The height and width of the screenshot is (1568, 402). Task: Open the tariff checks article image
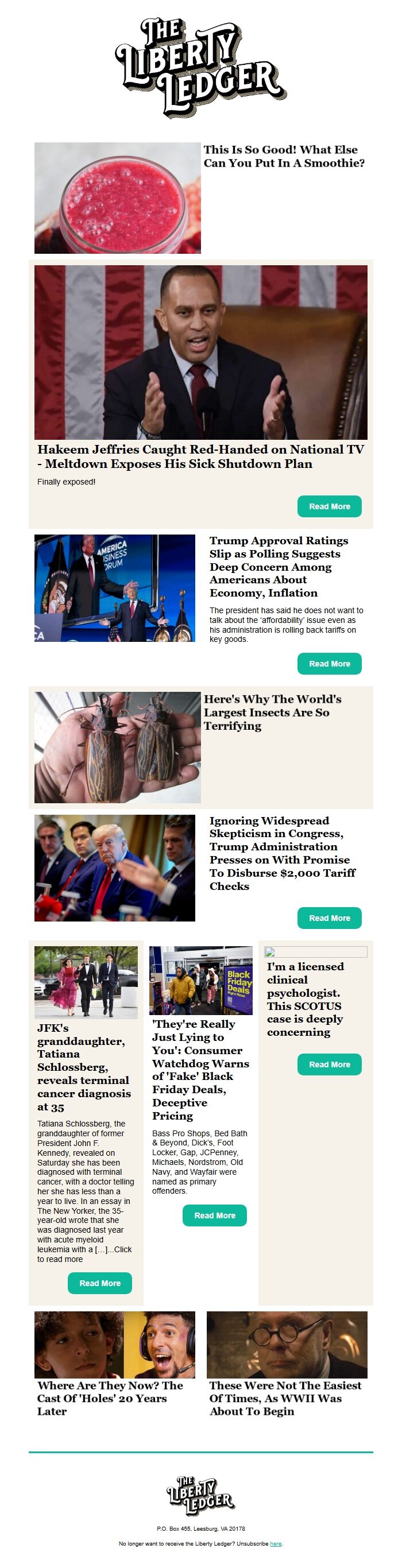tap(114, 868)
